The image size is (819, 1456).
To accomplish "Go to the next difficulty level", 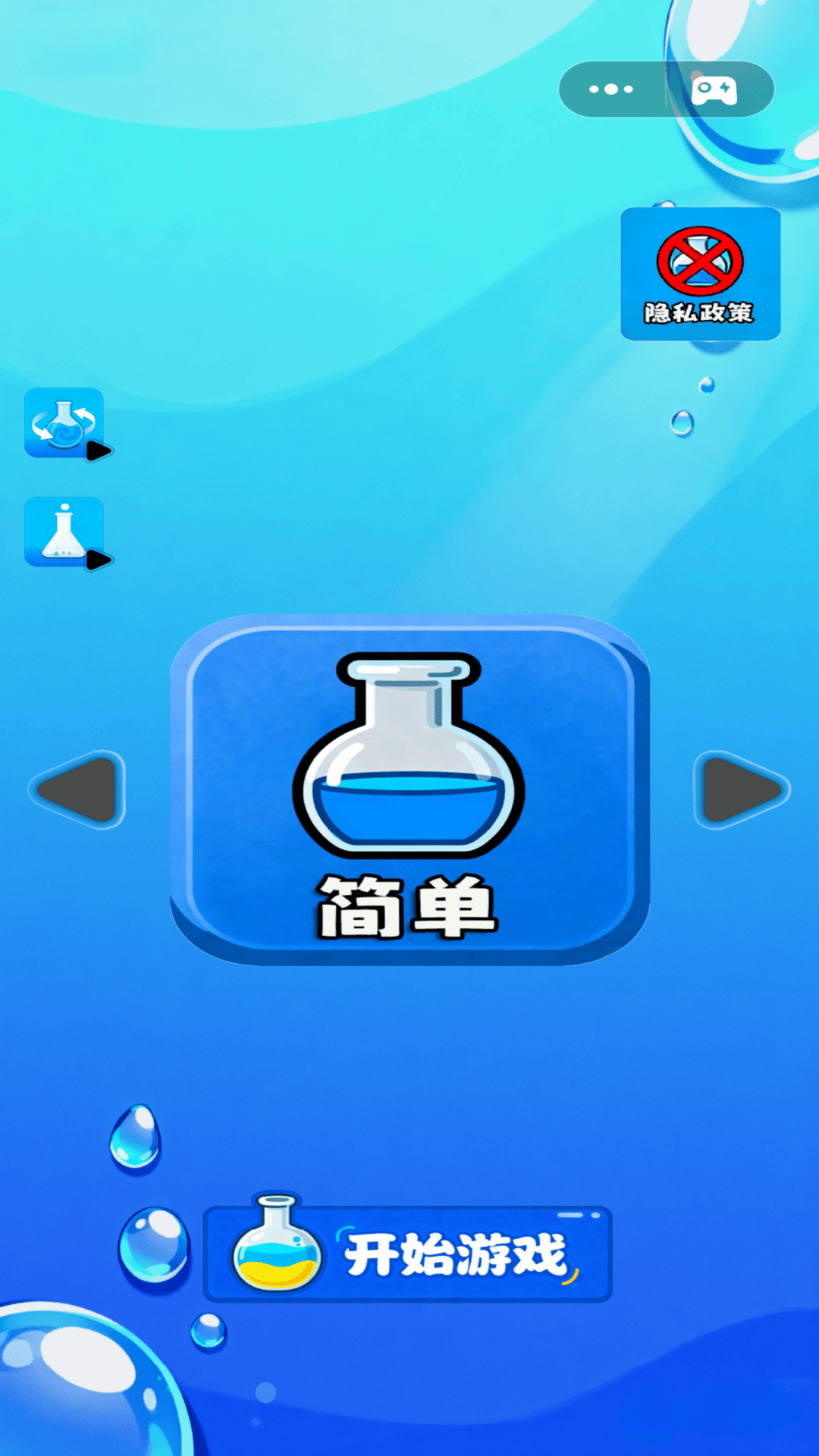I will pyautogui.click(x=741, y=789).
